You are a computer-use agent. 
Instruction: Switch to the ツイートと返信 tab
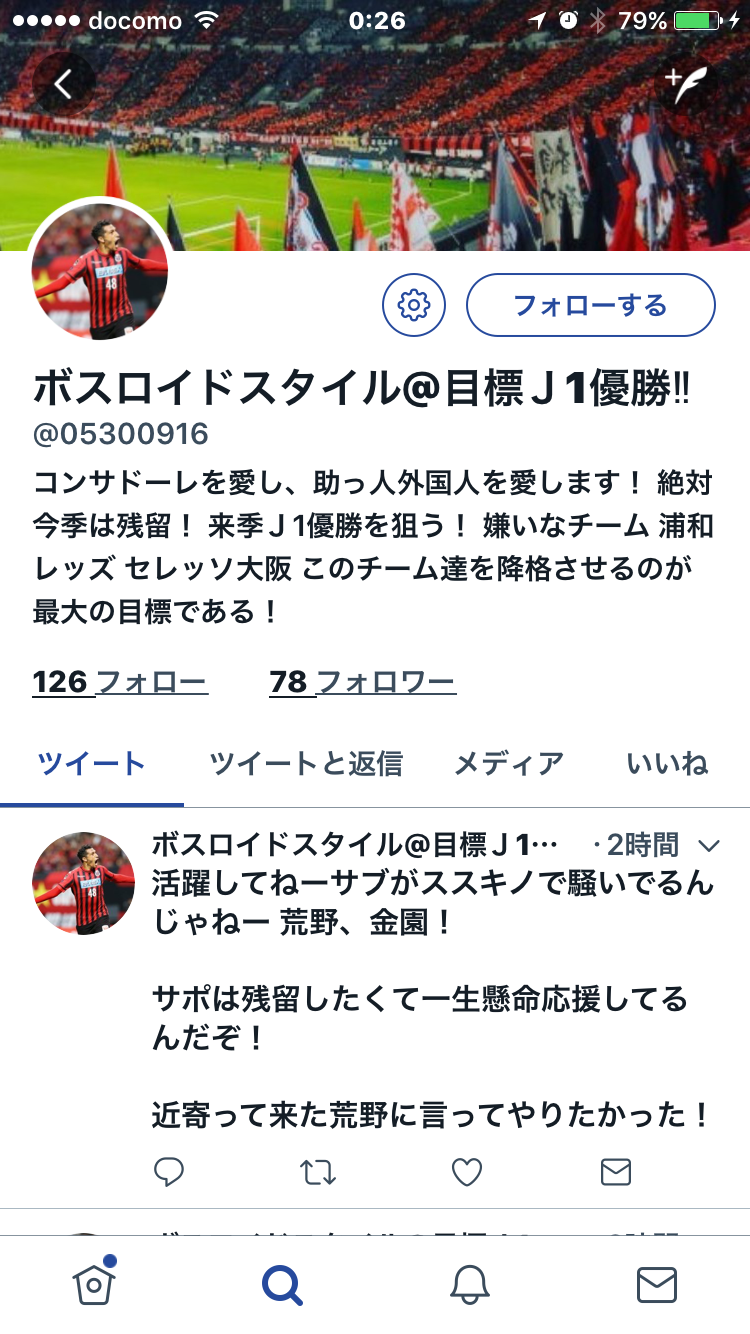(x=306, y=764)
